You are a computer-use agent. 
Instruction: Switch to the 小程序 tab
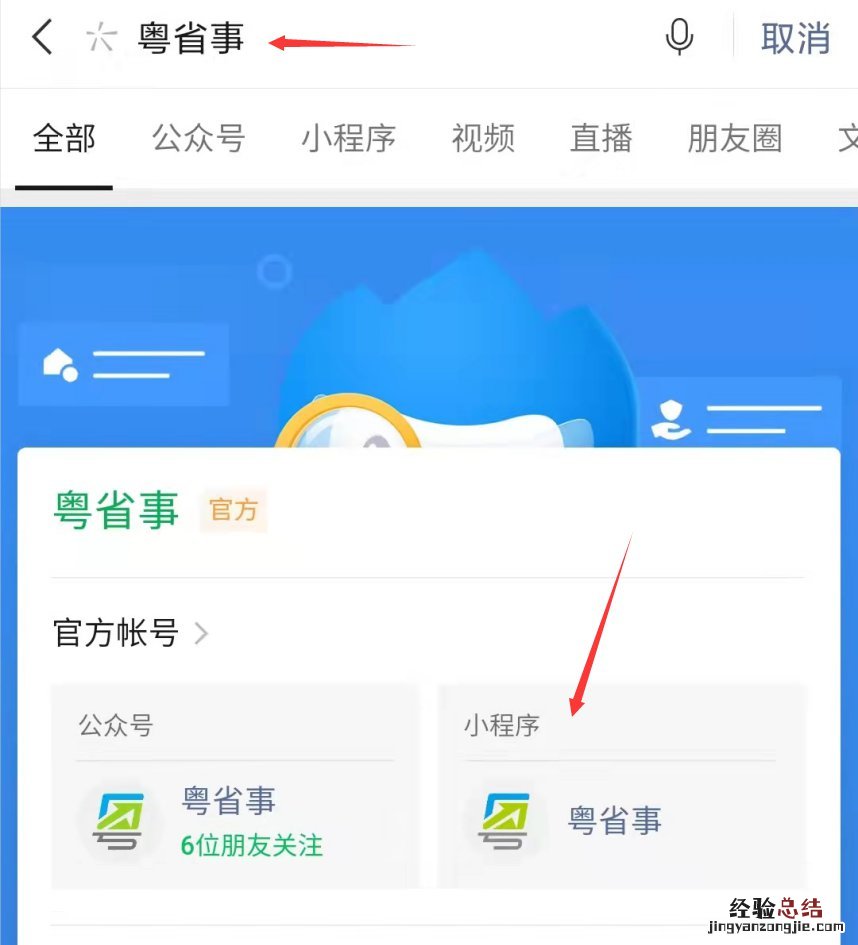click(x=348, y=139)
